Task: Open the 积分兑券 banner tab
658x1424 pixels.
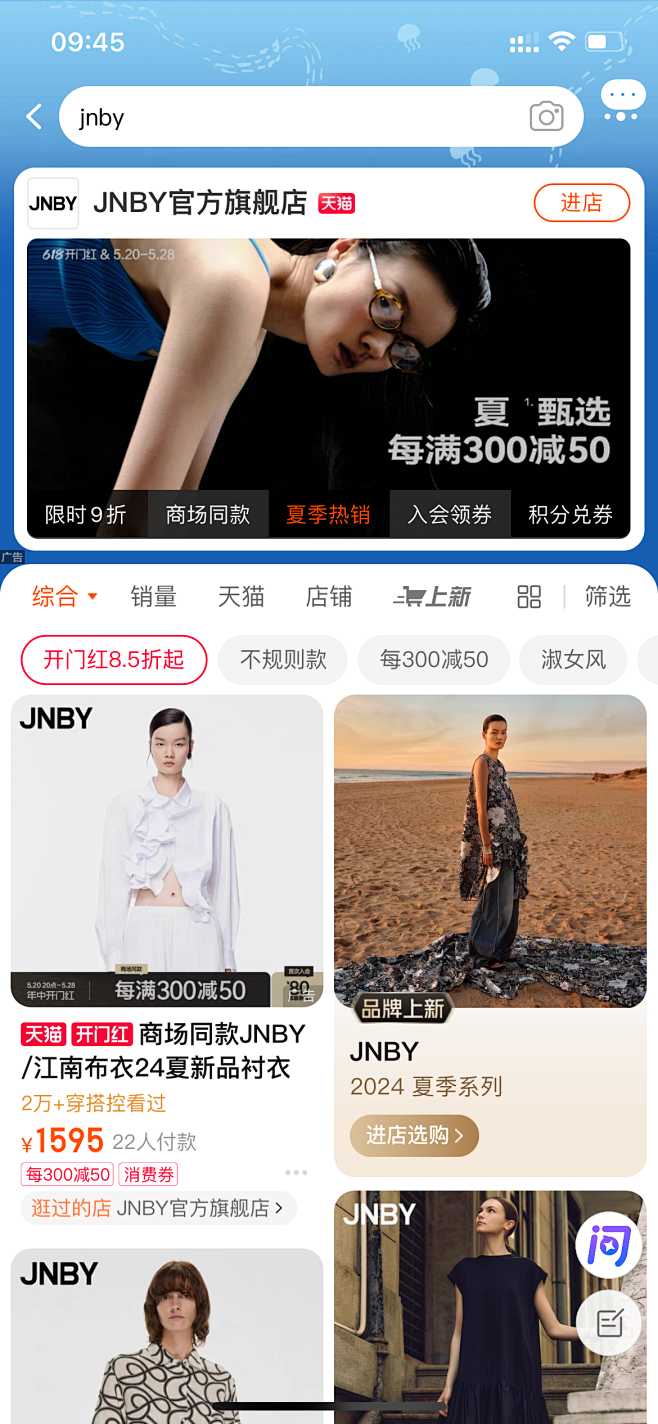Action: (570, 515)
